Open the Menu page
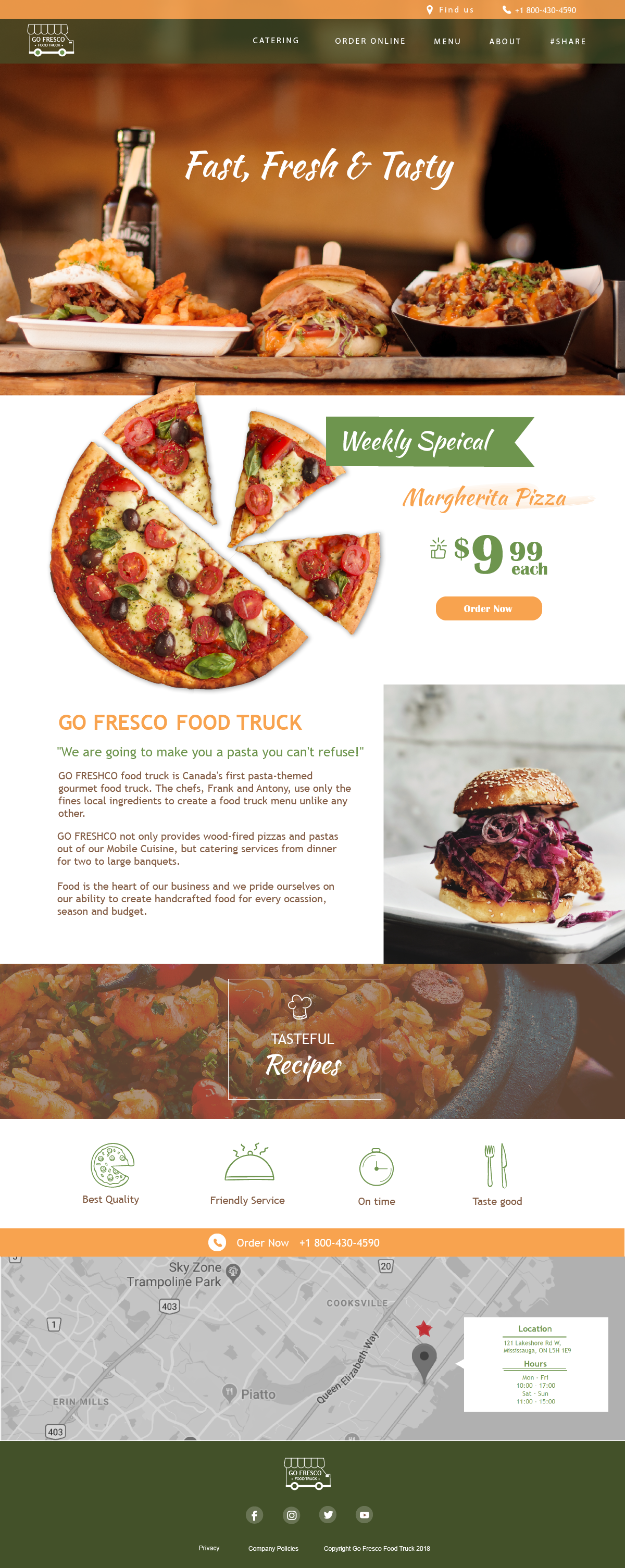The width and height of the screenshot is (625, 1568). coord(447,41)
